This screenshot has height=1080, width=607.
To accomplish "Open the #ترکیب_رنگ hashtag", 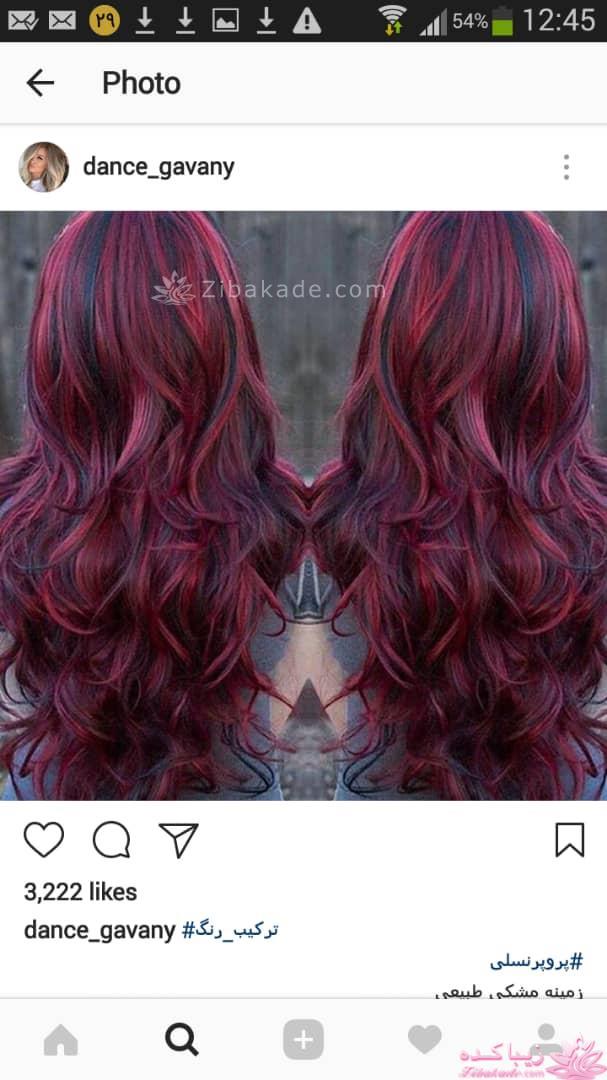I will point(230,930).
